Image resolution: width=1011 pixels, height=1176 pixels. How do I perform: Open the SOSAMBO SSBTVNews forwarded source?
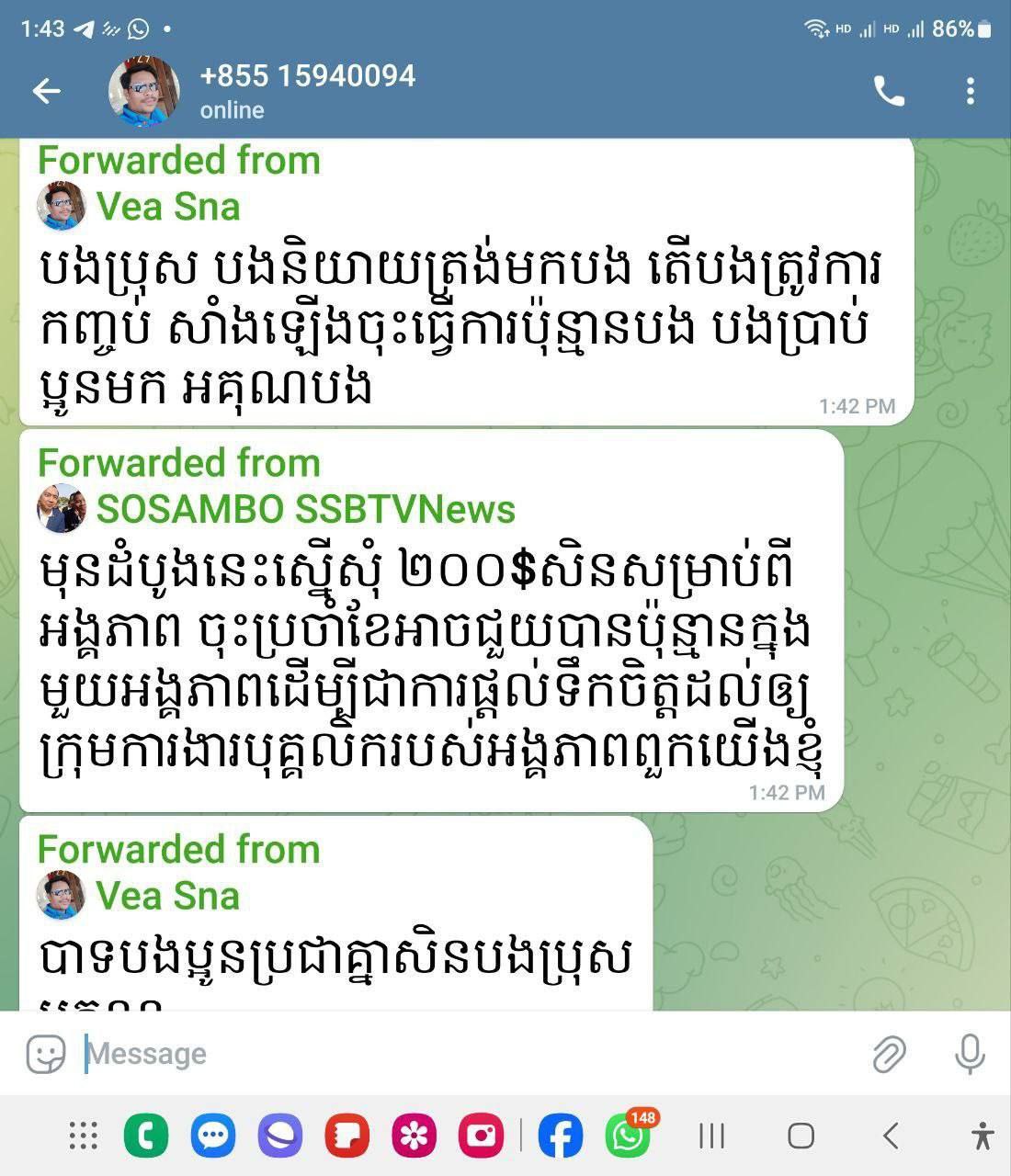pos(305,509)
